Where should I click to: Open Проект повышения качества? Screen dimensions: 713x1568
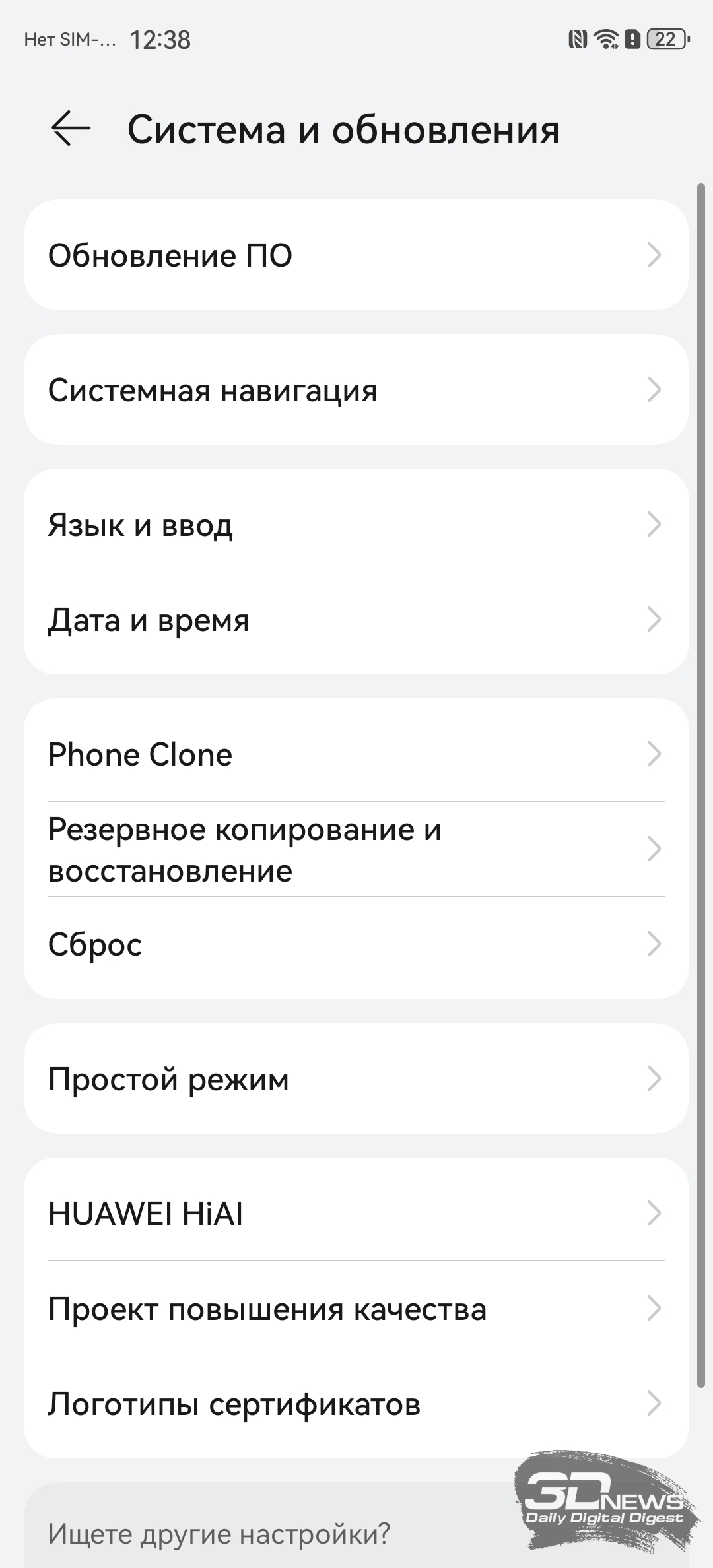pos(356,1309)
